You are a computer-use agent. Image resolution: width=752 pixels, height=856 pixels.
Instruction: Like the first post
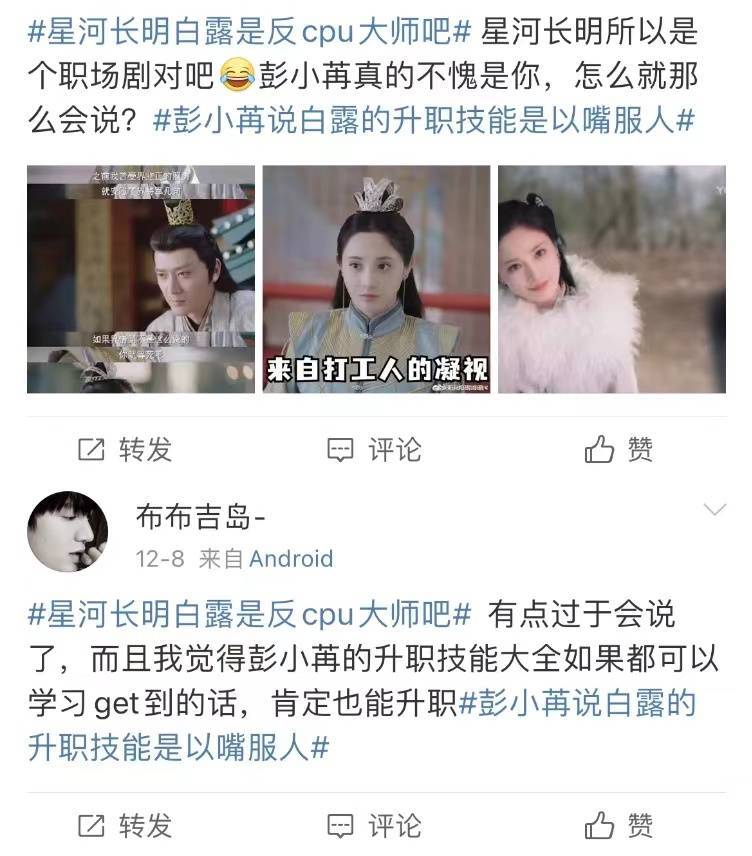pyautogui.click(x=619, y=450)
